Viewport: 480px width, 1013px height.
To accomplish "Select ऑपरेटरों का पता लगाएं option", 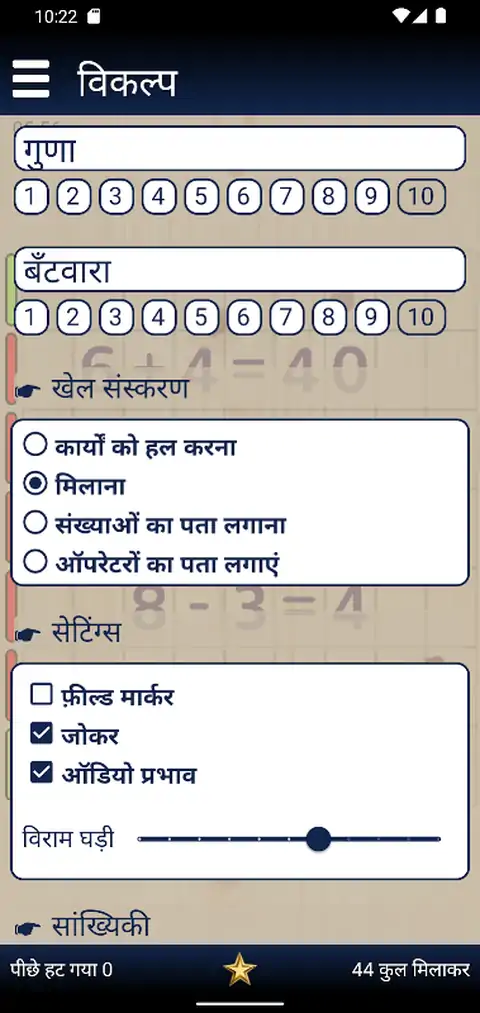I will 151,563.
